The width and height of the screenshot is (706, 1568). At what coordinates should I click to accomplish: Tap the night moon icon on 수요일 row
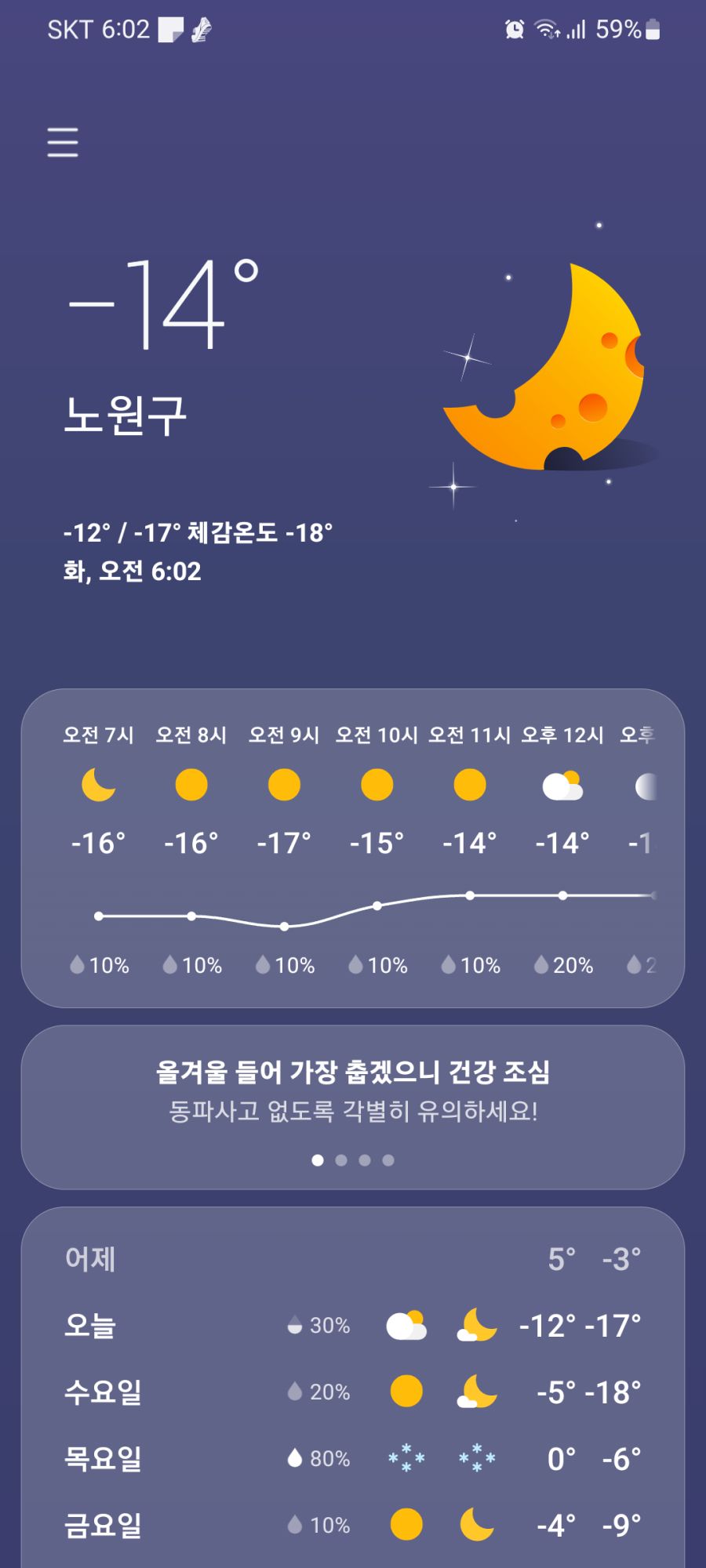(476, 1392)
